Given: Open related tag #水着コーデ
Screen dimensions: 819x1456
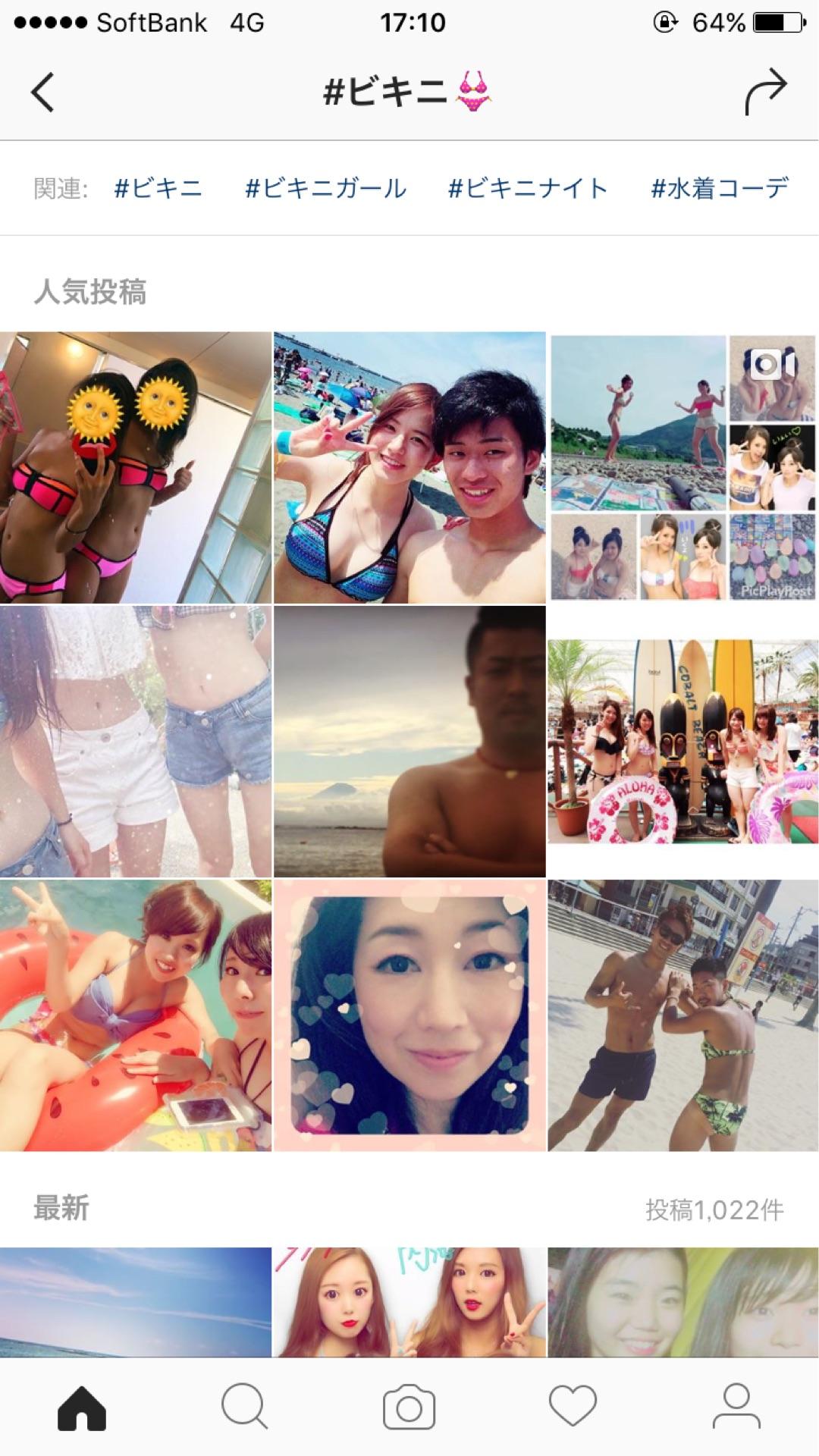Looking at the screenshot, I should pyautogui.click(x=720, y=188).
